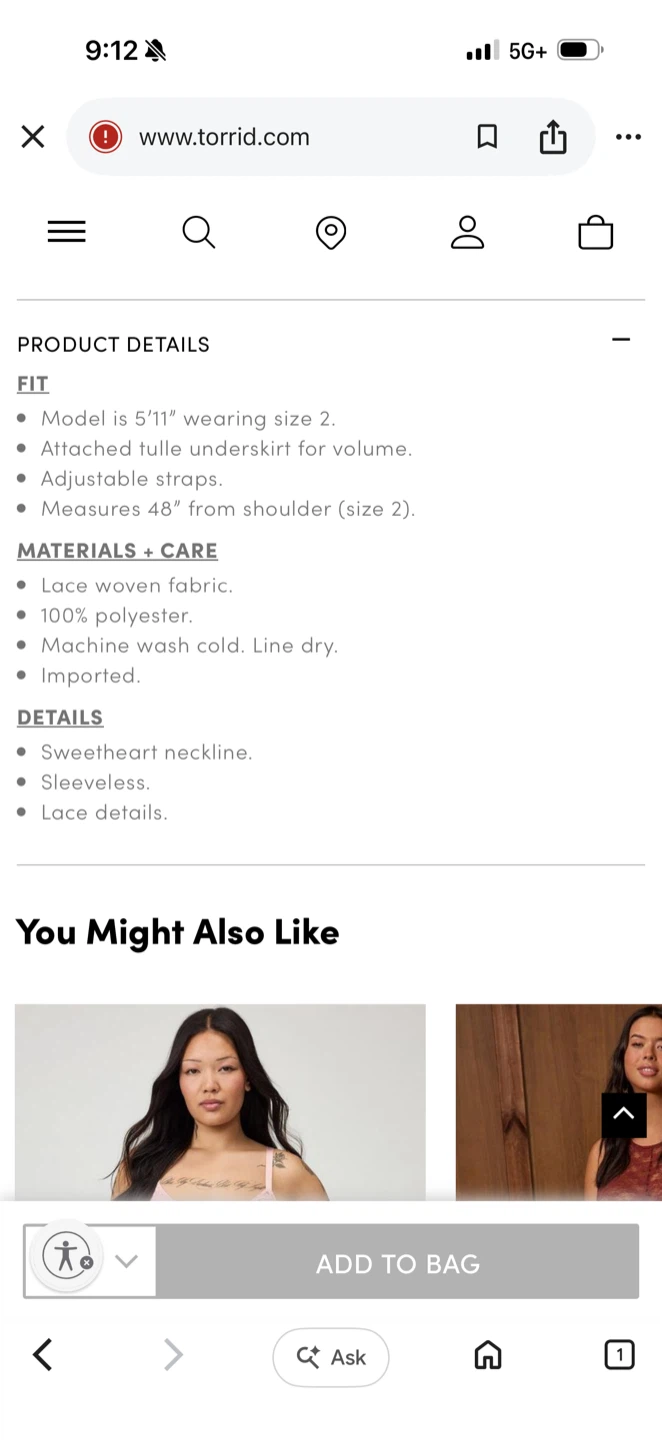Open the second recommended product in lace top
The height and width of the screenshot is (1440, 662).
[x=559, y=1102]
